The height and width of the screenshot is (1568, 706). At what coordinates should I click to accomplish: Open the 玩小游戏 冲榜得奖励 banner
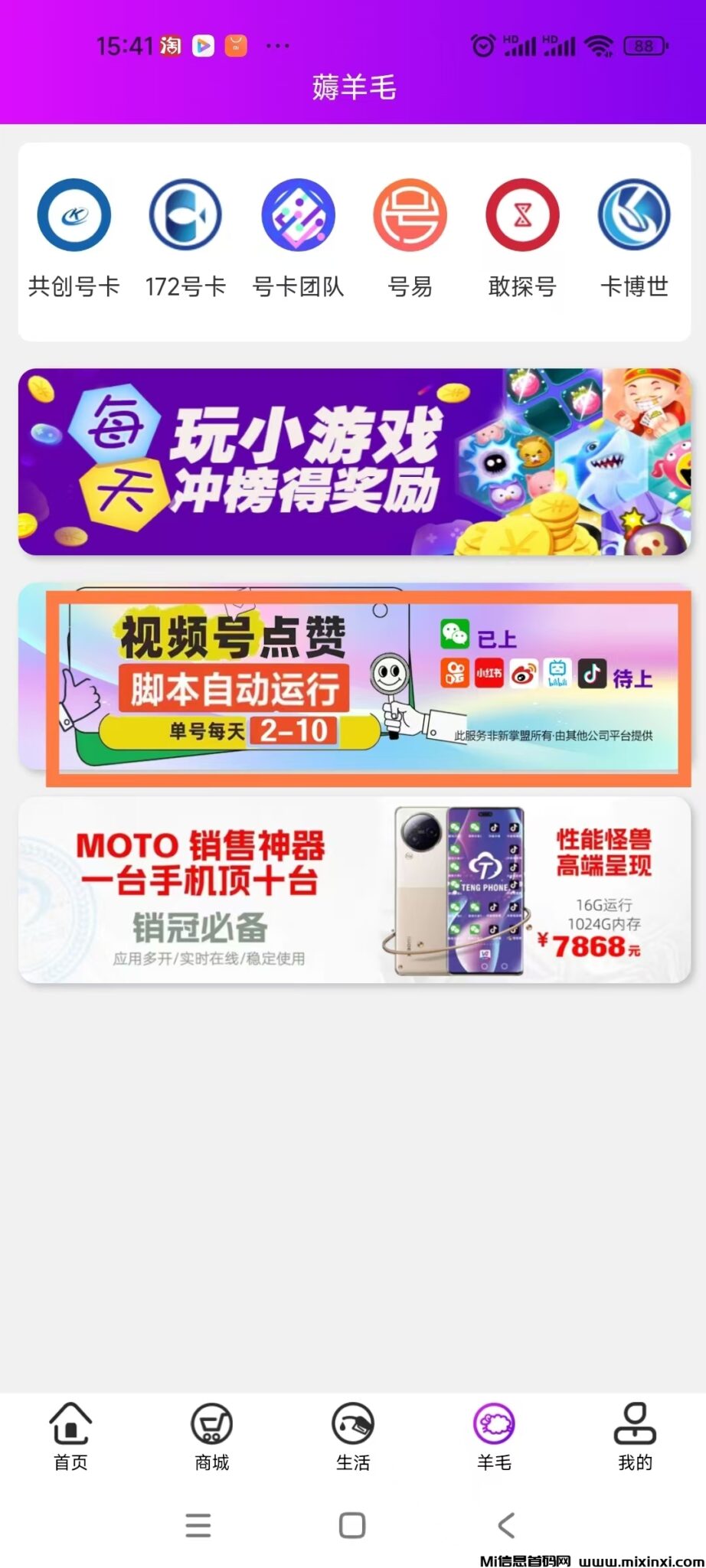coord(354,462)
